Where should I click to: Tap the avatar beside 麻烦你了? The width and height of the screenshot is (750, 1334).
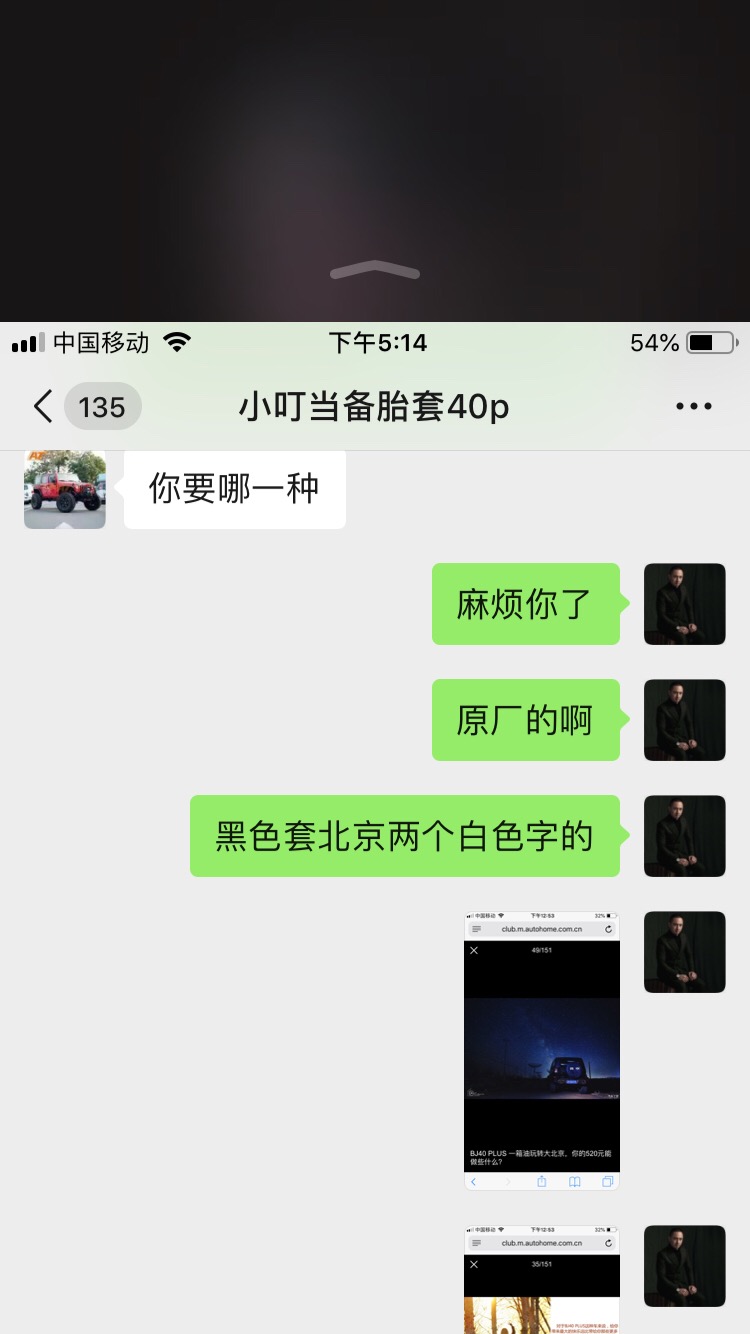(x=684, y=604)
